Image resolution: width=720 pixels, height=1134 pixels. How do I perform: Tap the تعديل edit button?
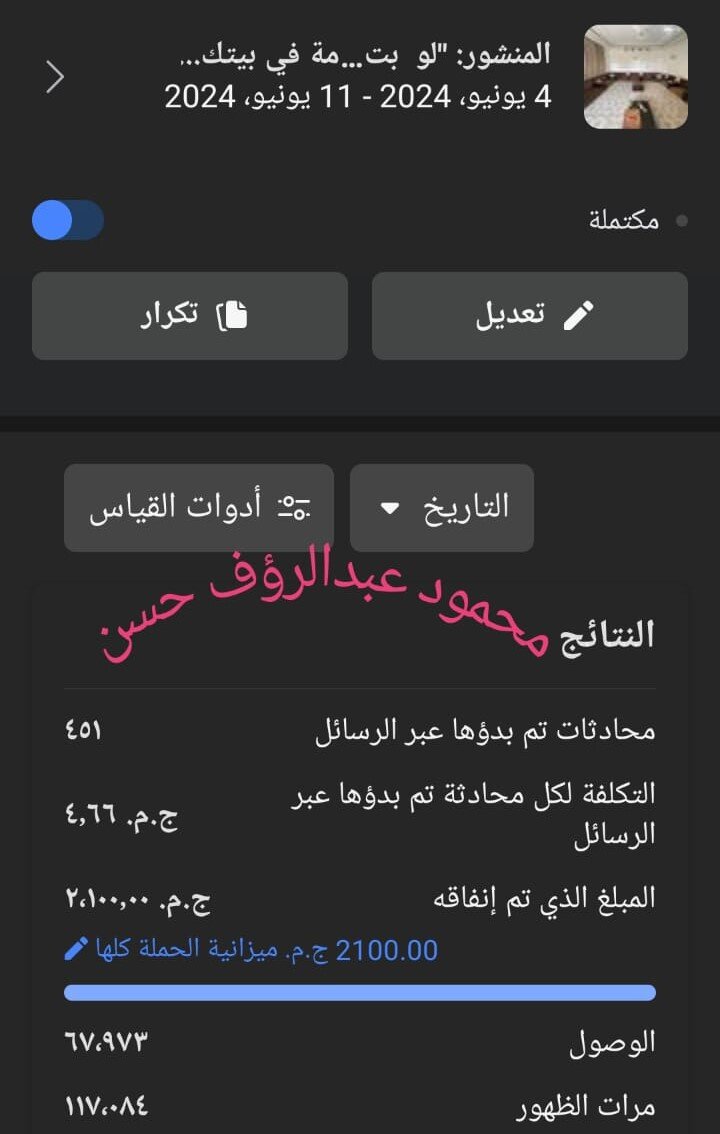[529, 316]
